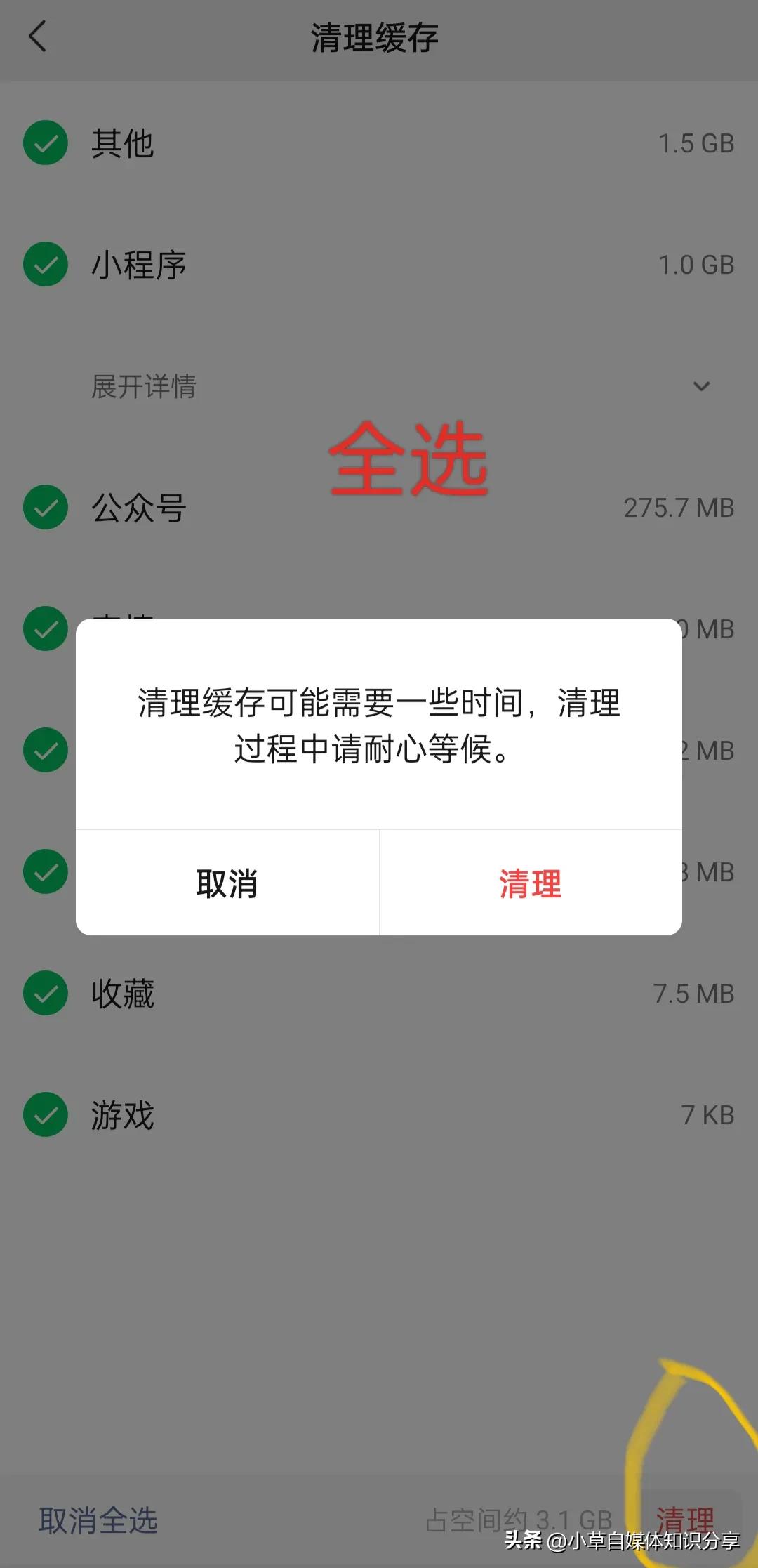758x1568 pixels.
Task: Deselect the 游戏 cache item
Action: point(44,1114)
